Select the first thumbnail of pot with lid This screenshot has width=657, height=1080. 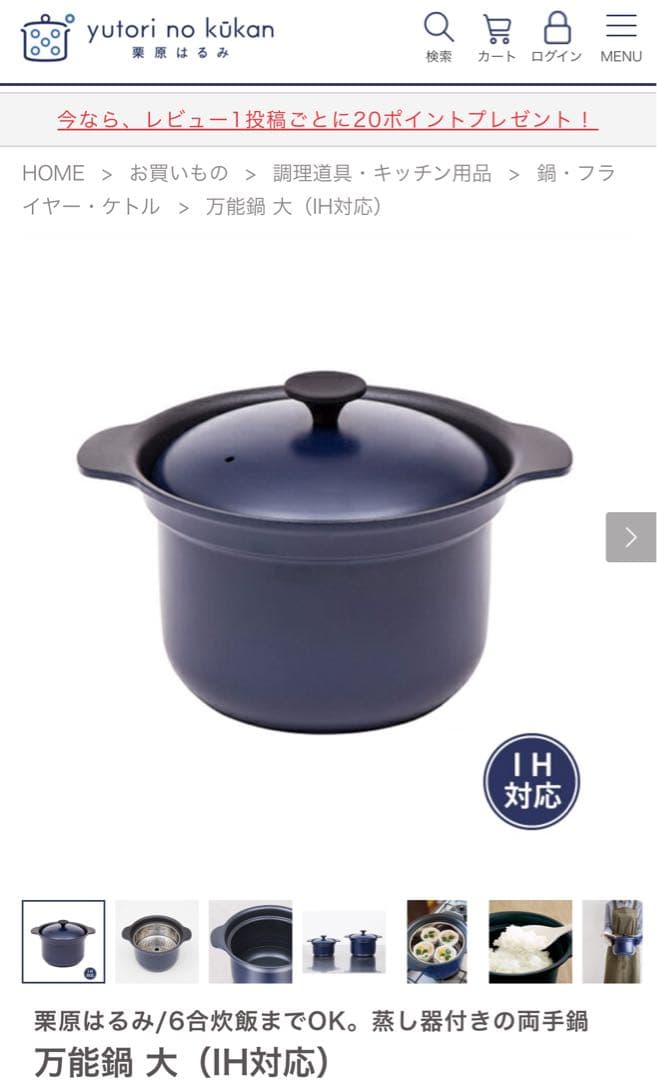[64, 941]
